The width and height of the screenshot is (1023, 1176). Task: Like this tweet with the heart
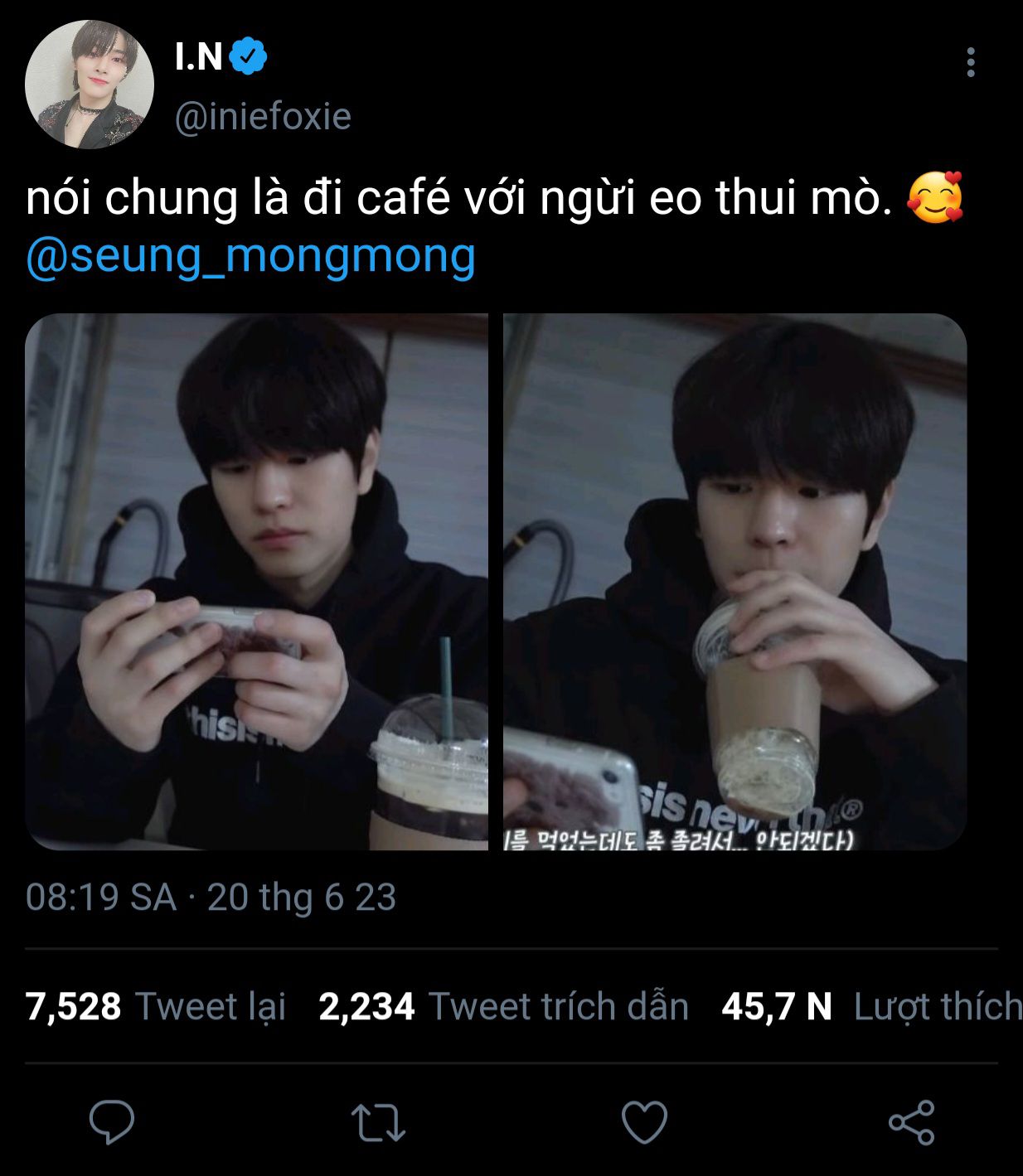point(644,1122)
